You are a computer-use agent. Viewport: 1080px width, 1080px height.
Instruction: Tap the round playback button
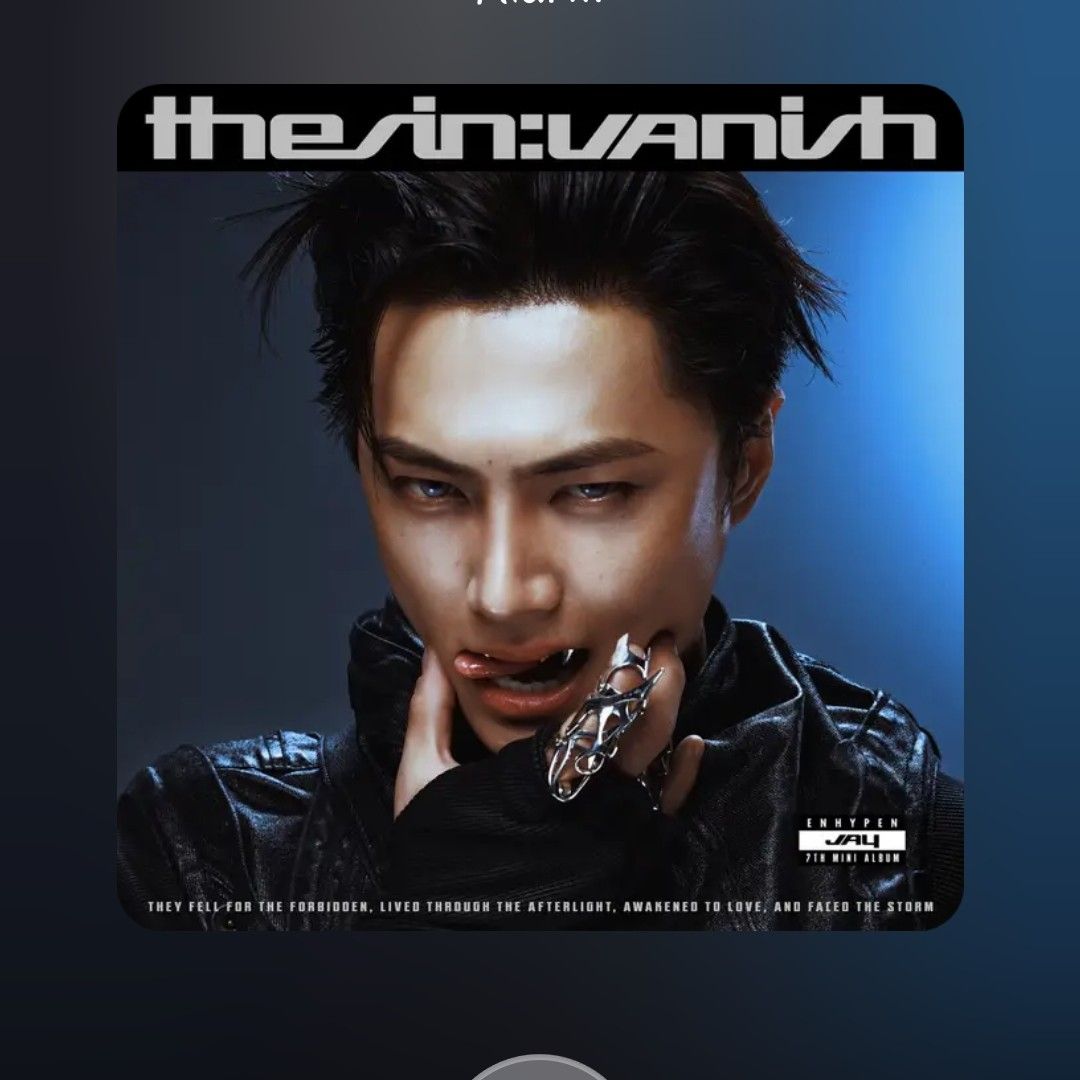tap(540, 1069)
